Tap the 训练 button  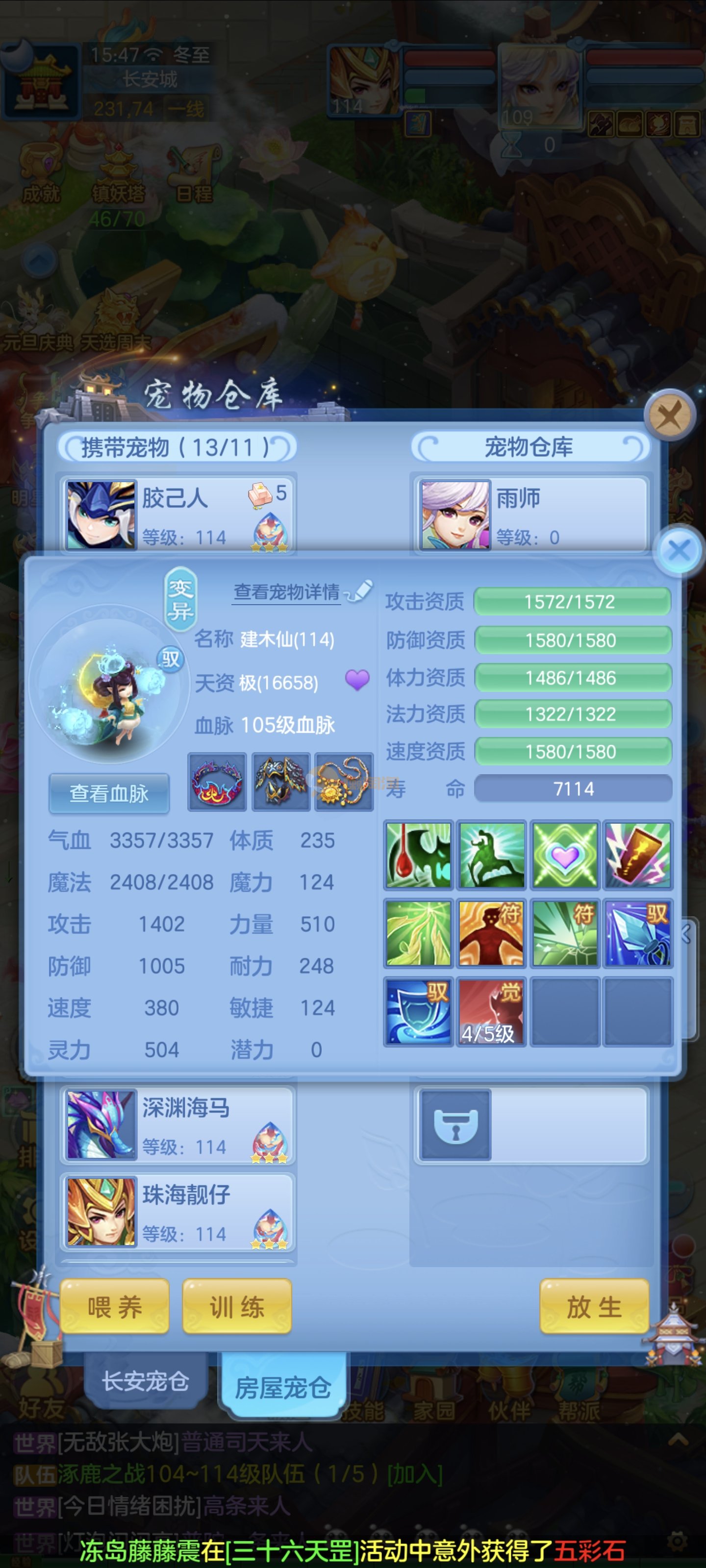click(237, 1307)
